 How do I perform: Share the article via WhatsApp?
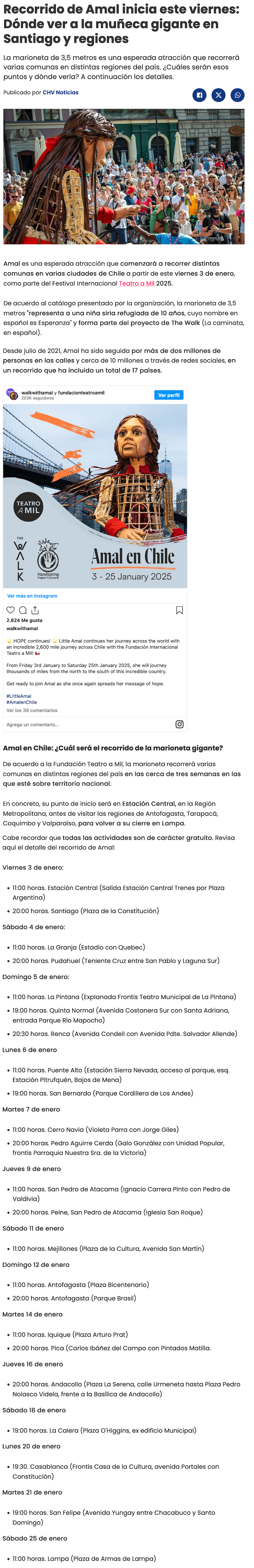click(x=237, y=95)
